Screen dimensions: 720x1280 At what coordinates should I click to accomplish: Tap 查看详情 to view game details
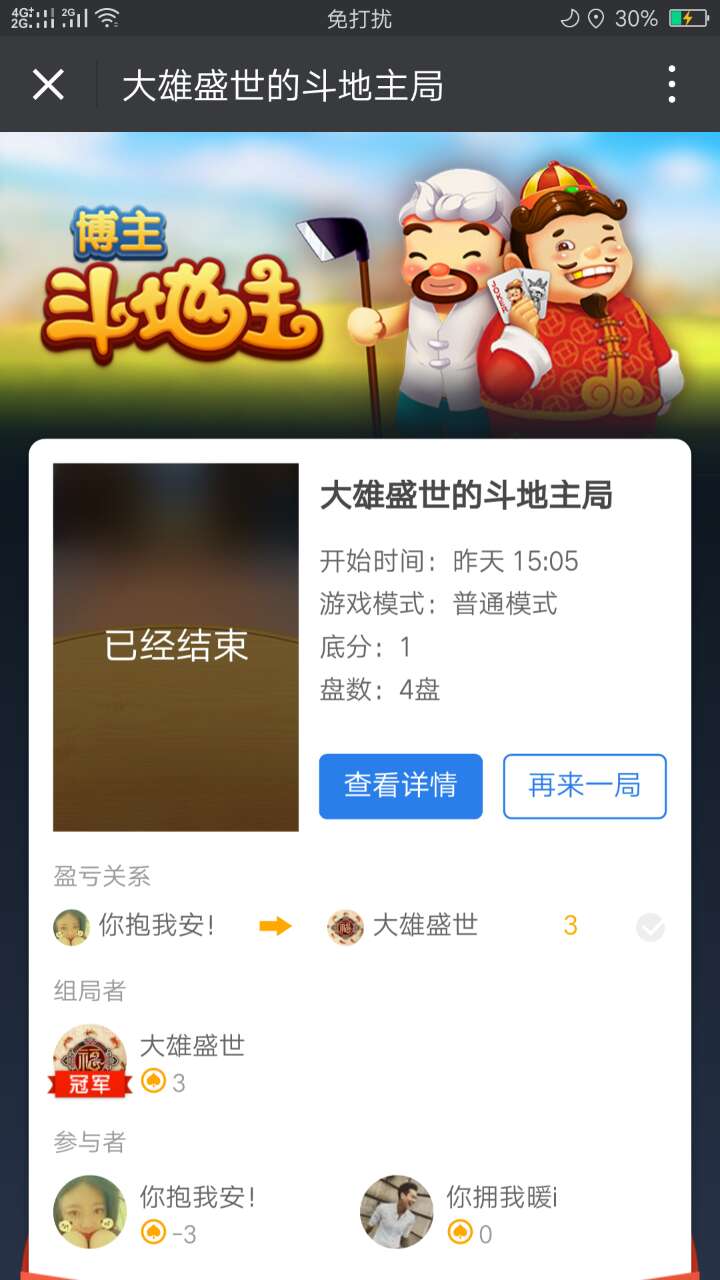400,786
